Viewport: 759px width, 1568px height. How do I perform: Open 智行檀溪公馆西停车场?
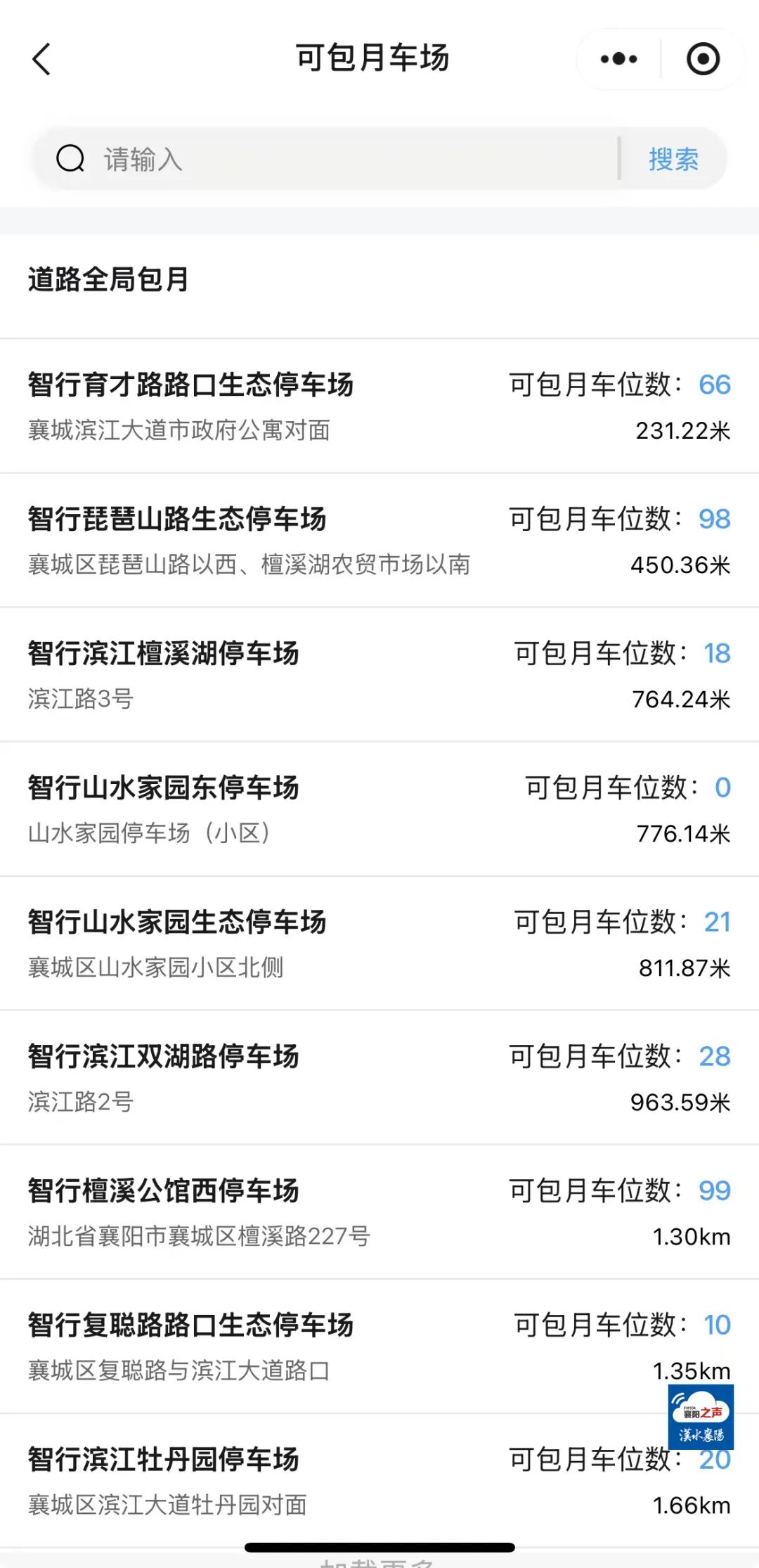379,1212
